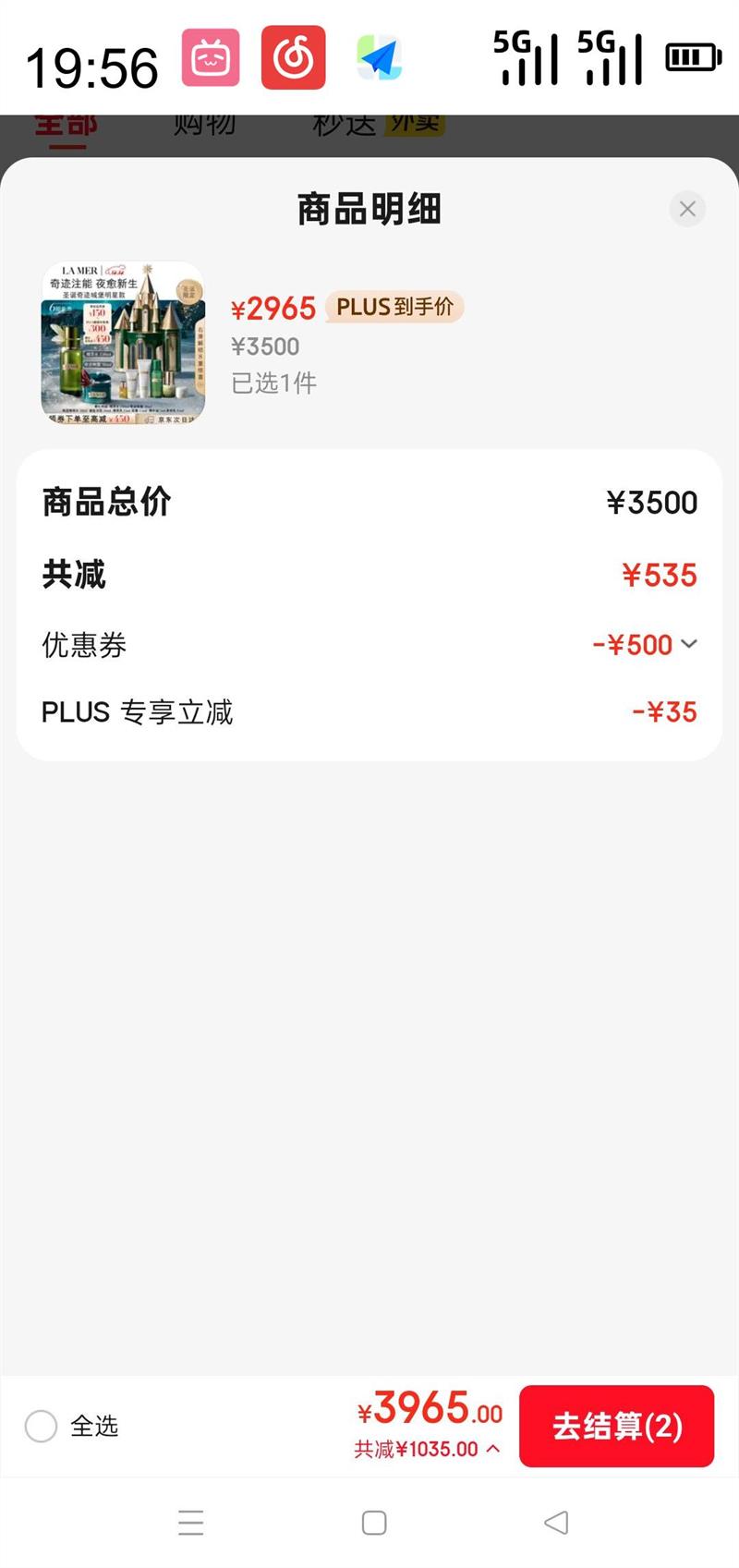Close the 商品明细 panel
This screenshot has height=1568, width=739.
click(x=687, y=209)
